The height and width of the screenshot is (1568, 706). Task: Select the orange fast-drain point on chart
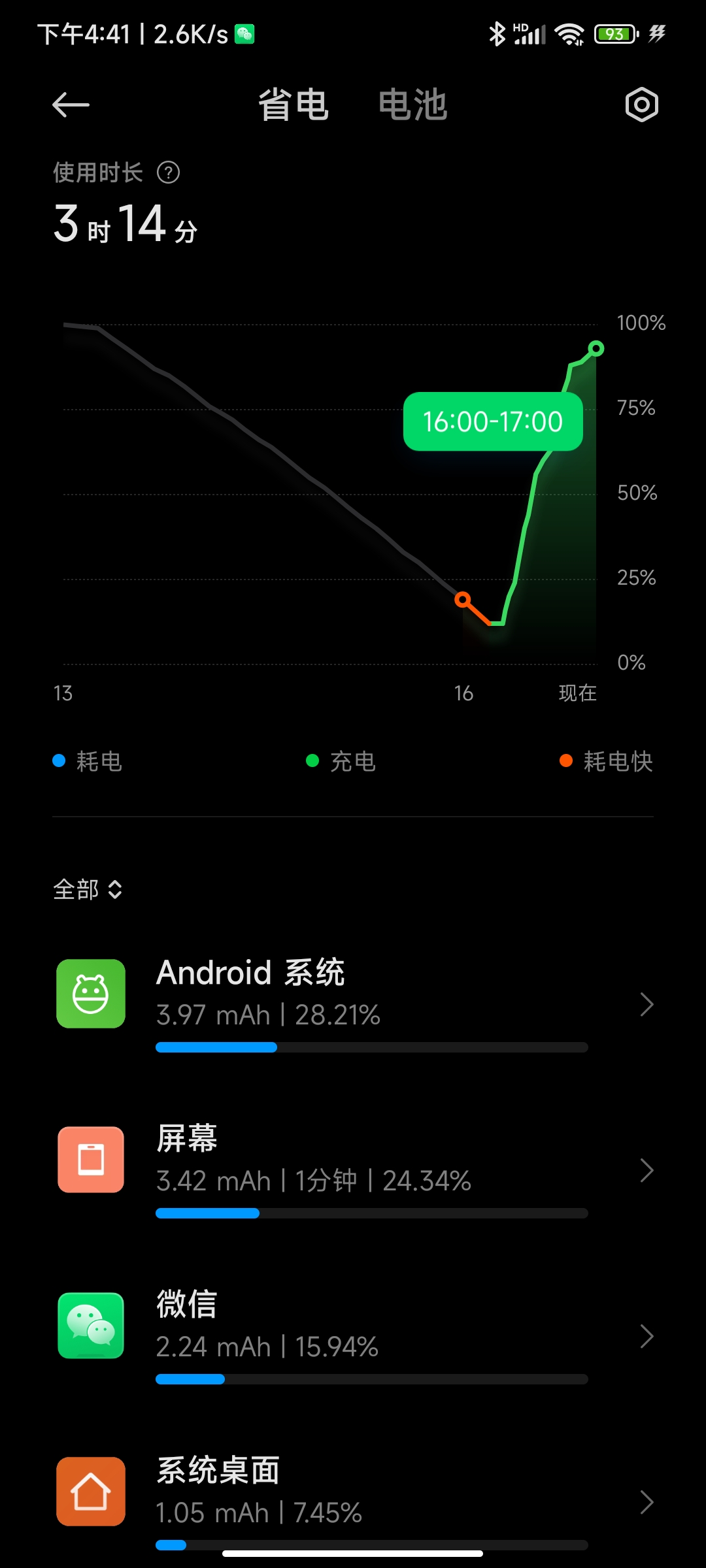pyautogui.click(x=462, y=599)
